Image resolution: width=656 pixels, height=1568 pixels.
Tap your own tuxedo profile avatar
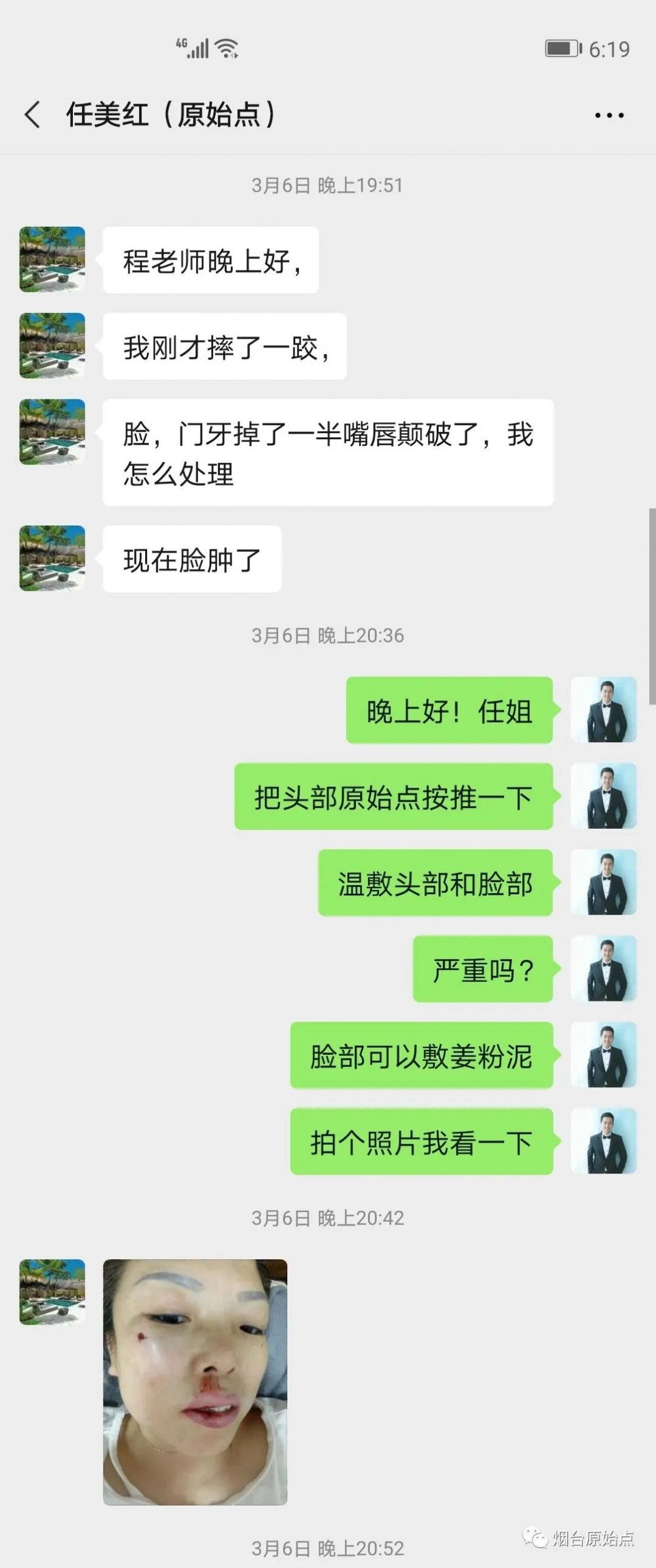point(603,710)
